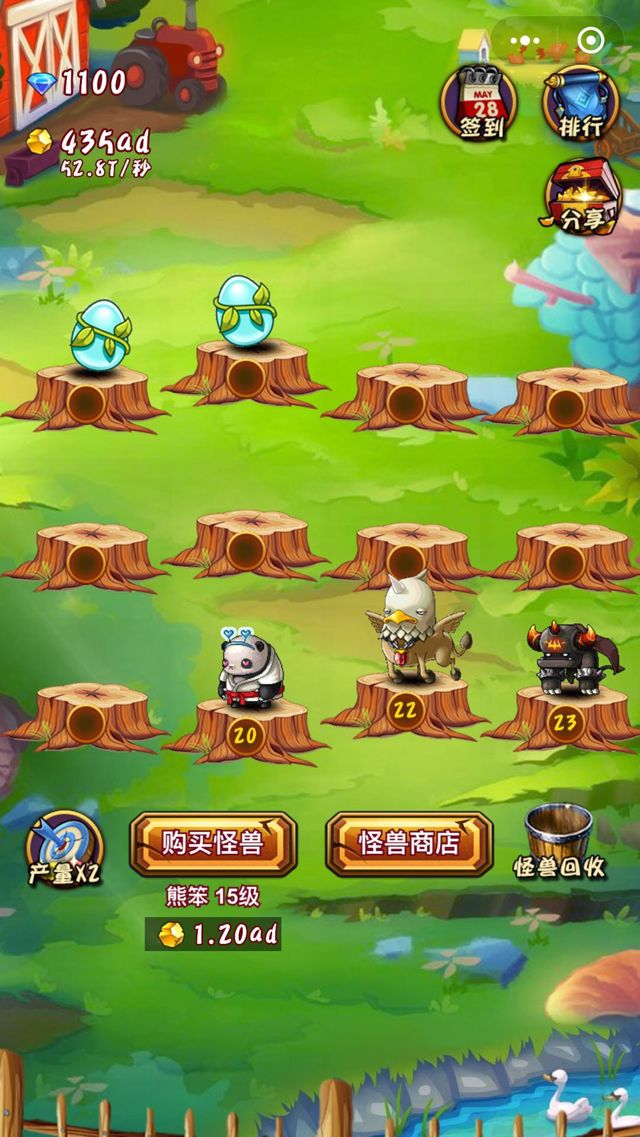The width and height of the screenshot is (640, 1137).
Task: Tap the 购买怪兽 button
Action: 213,843
